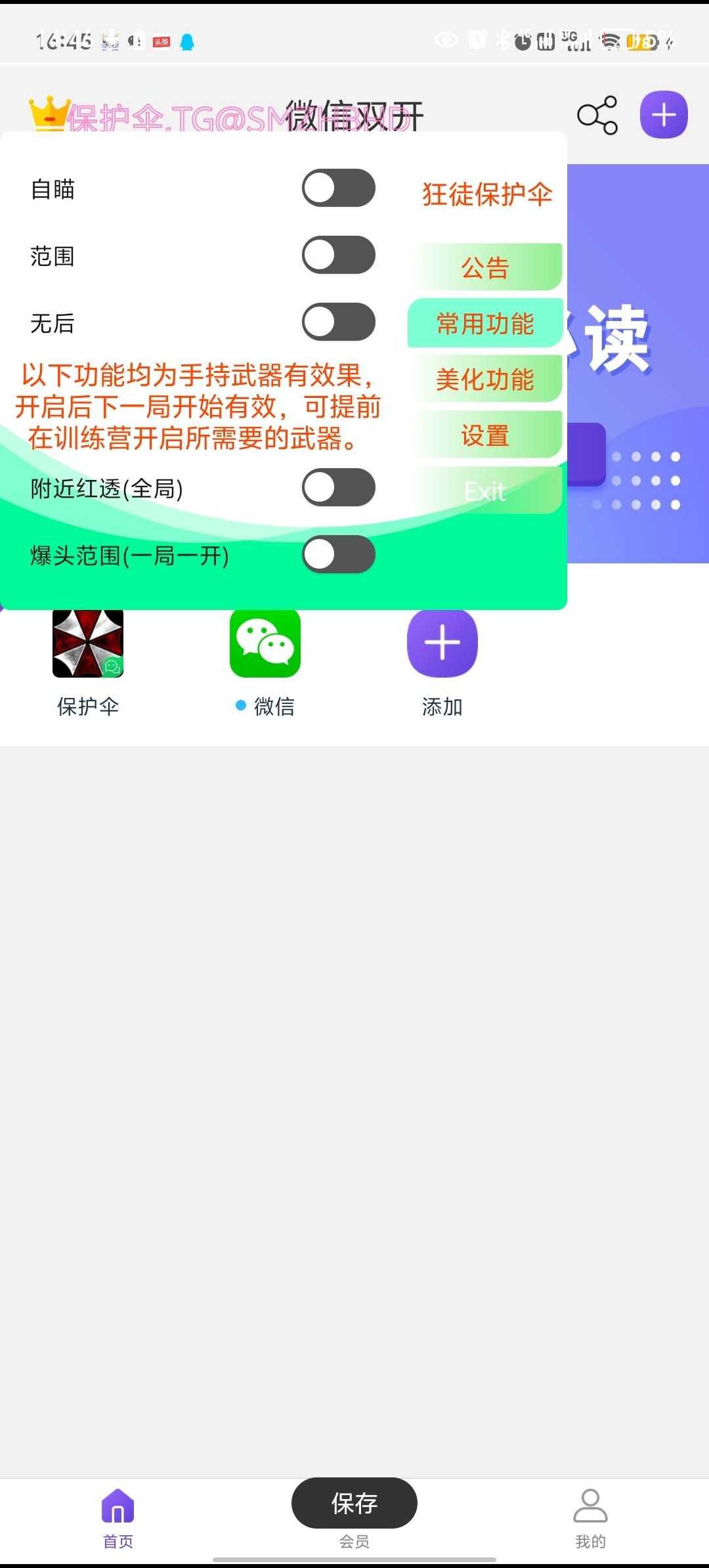Enable the 自瞄 toggle
The image size is (709, 1568).
[x=338, y=188]
